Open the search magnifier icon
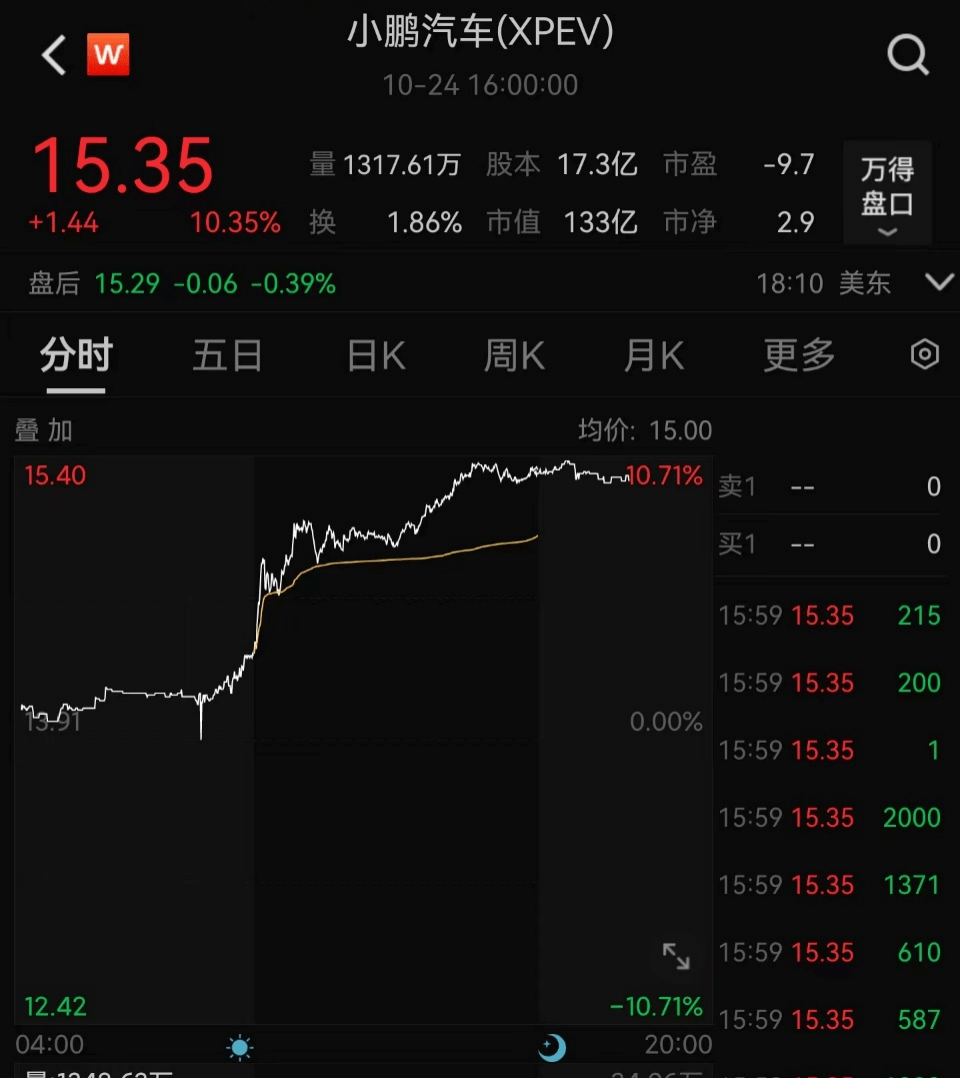This screenshot has width=960, height=1079. [x=907, y=55]
